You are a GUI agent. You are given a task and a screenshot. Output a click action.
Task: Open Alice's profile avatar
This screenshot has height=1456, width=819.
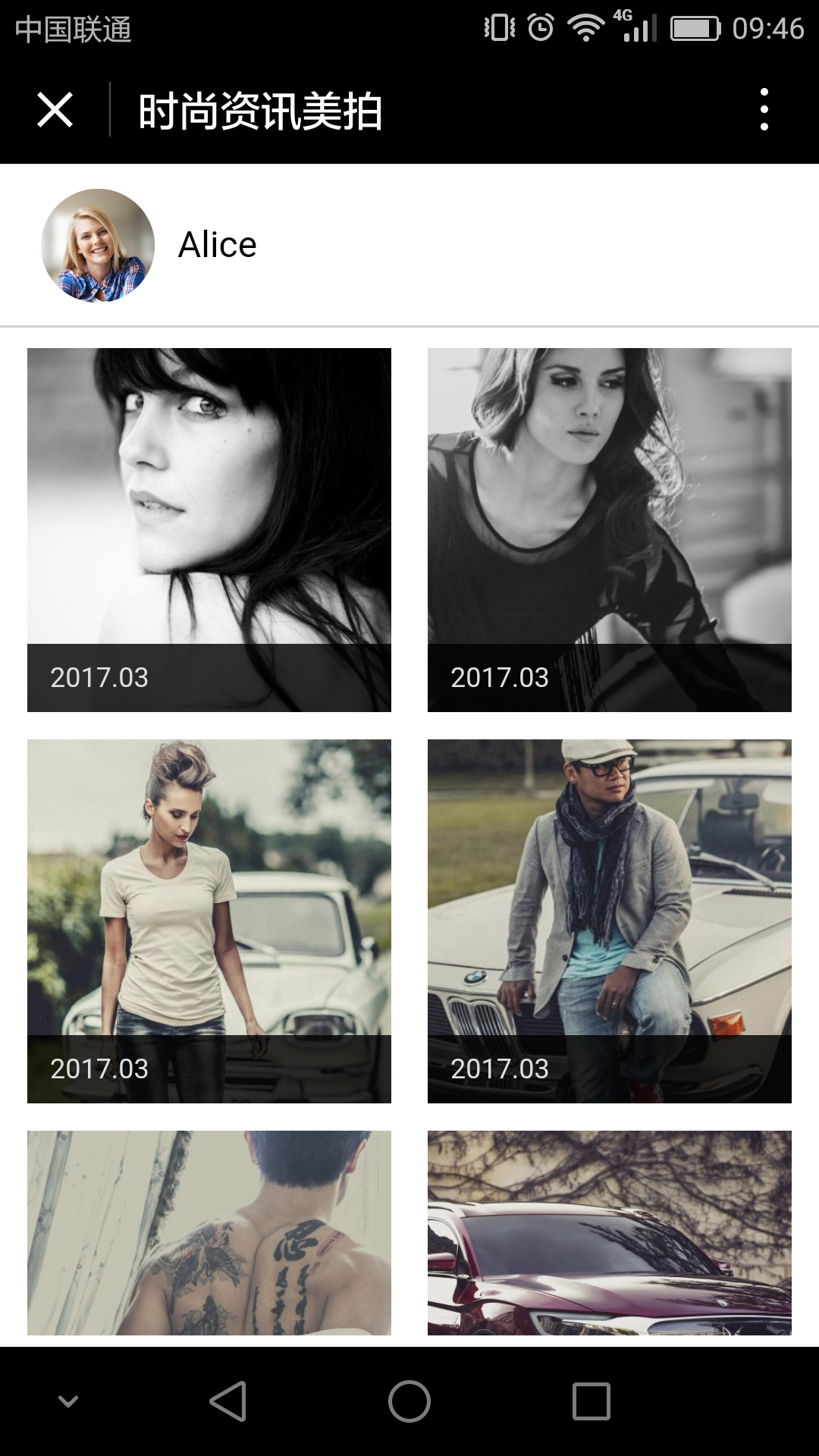[x=98, y=245]
